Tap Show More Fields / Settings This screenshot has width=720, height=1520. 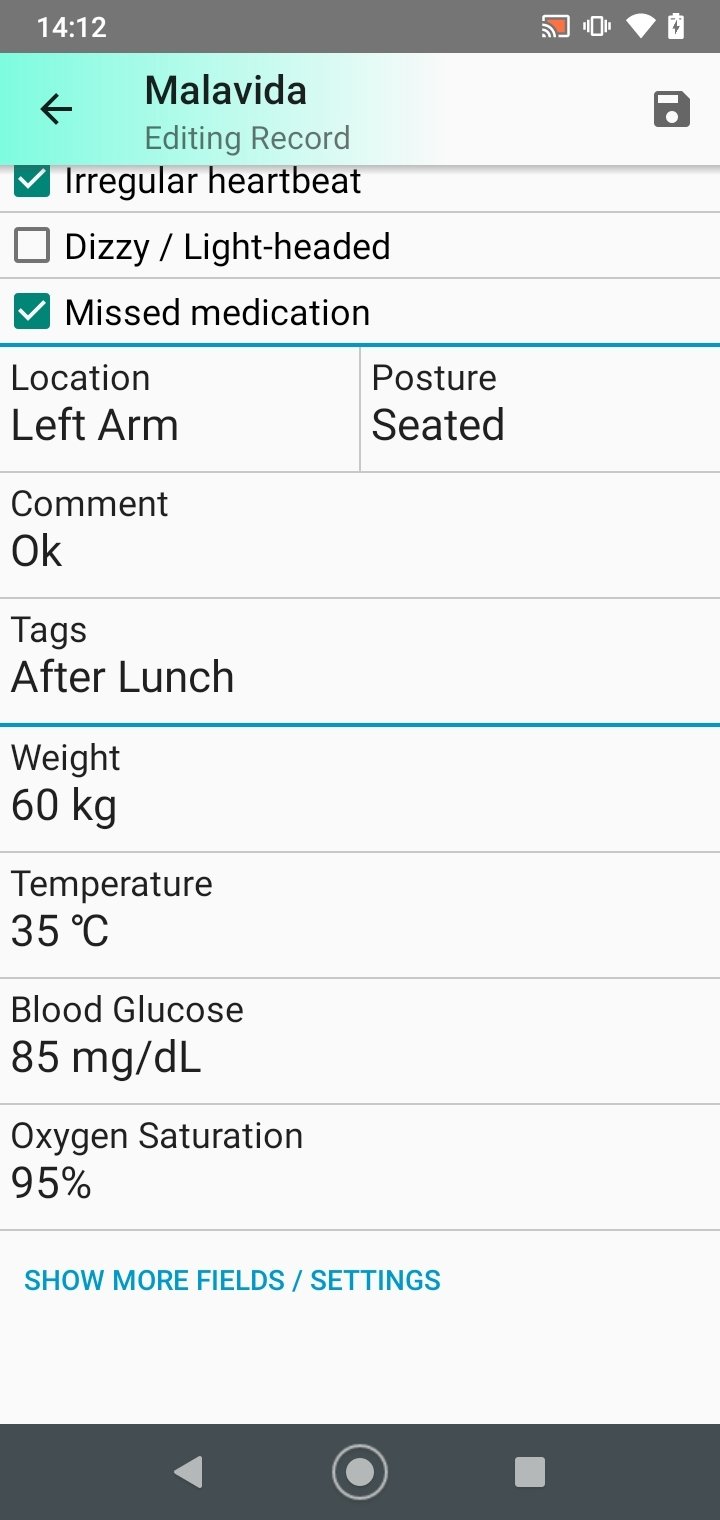pos(232,1280)
